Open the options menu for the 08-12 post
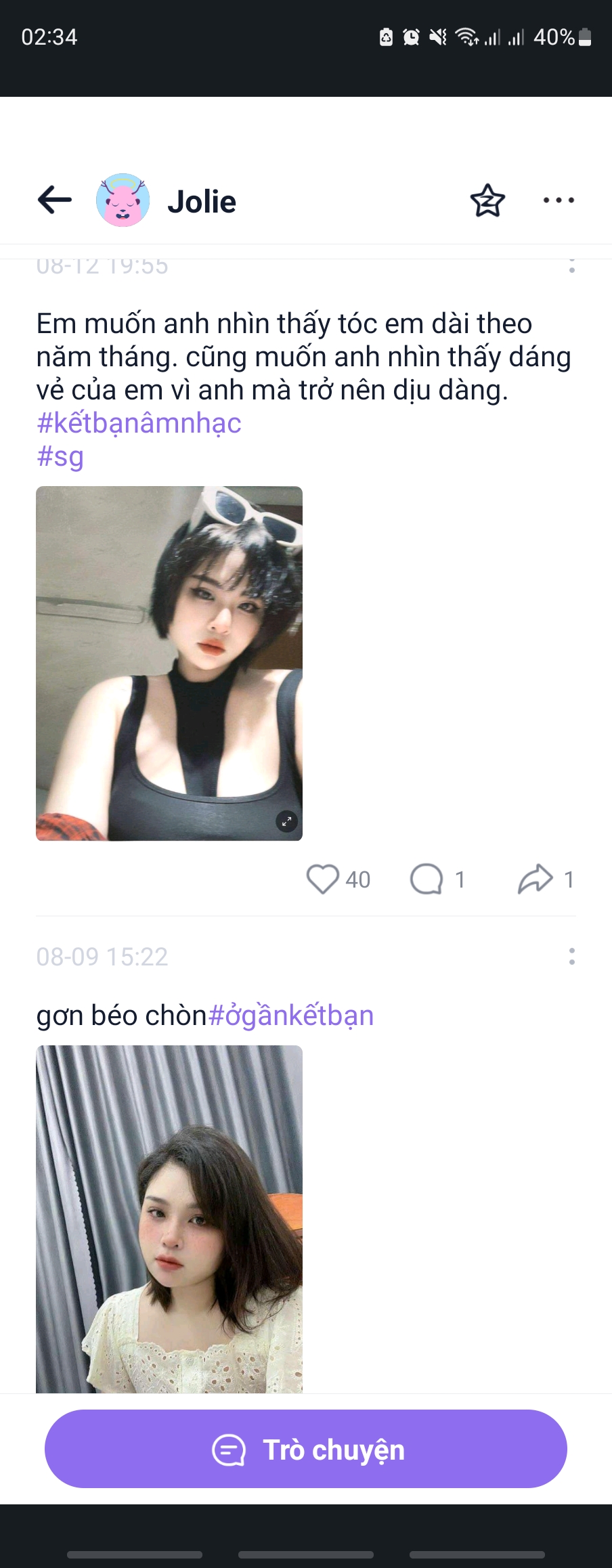 point(572,266)
